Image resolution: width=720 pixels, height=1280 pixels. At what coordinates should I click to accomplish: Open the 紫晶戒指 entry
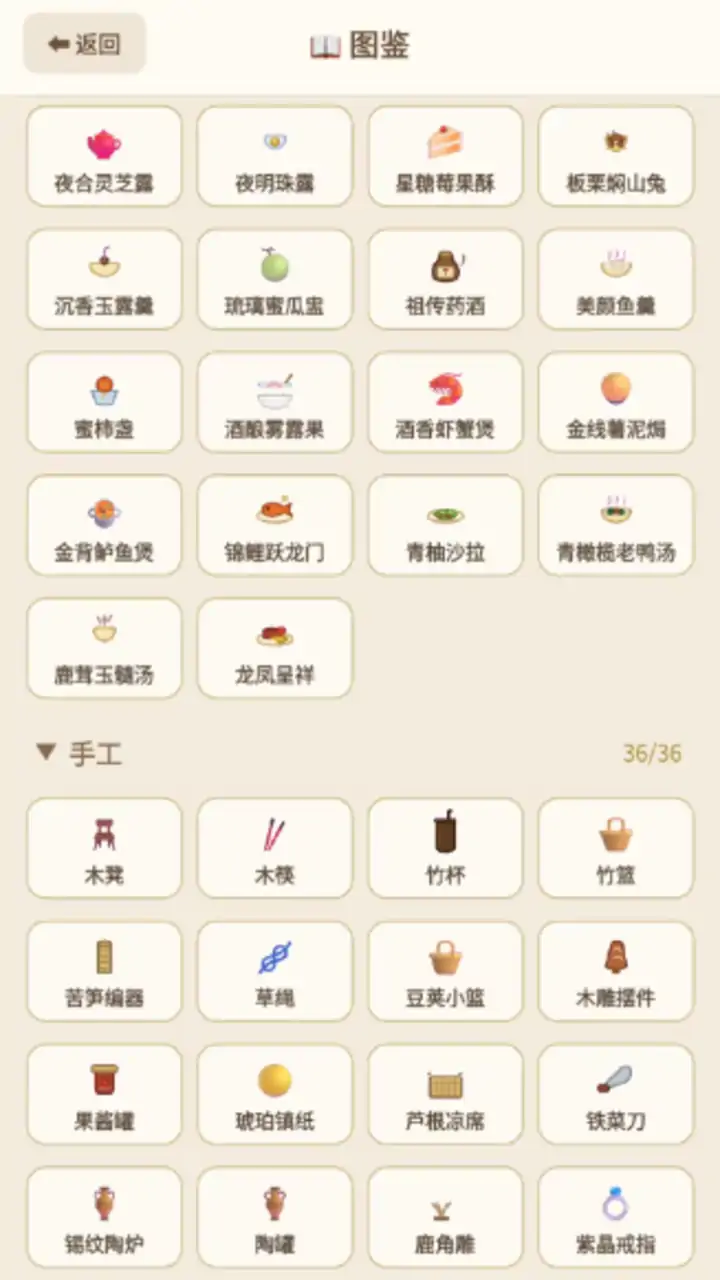(616, 1217)
